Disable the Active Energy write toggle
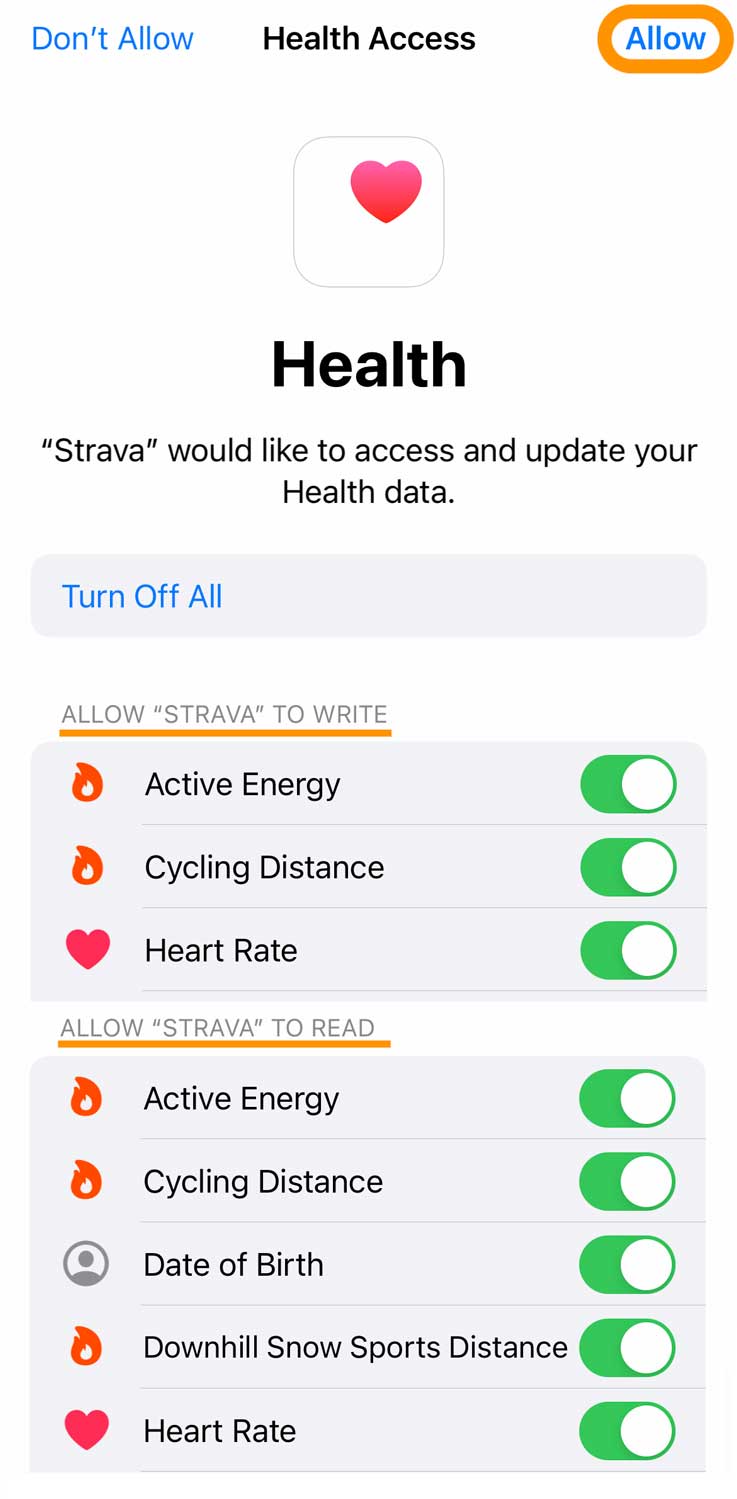Image resolution: width=737 pixels, height=1499 pixels. (x=626, y=784)
